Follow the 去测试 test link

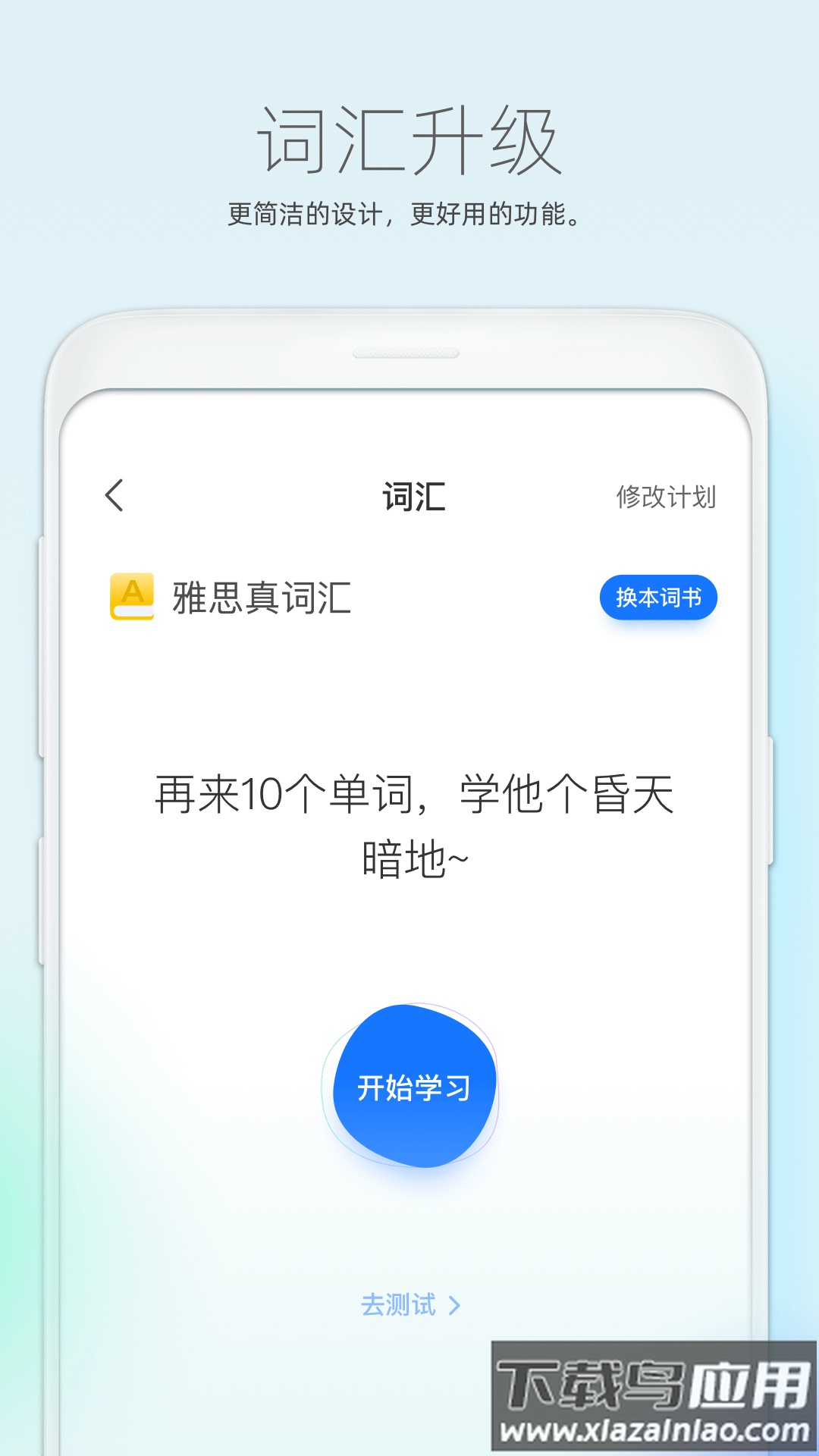coord(400,1300)
